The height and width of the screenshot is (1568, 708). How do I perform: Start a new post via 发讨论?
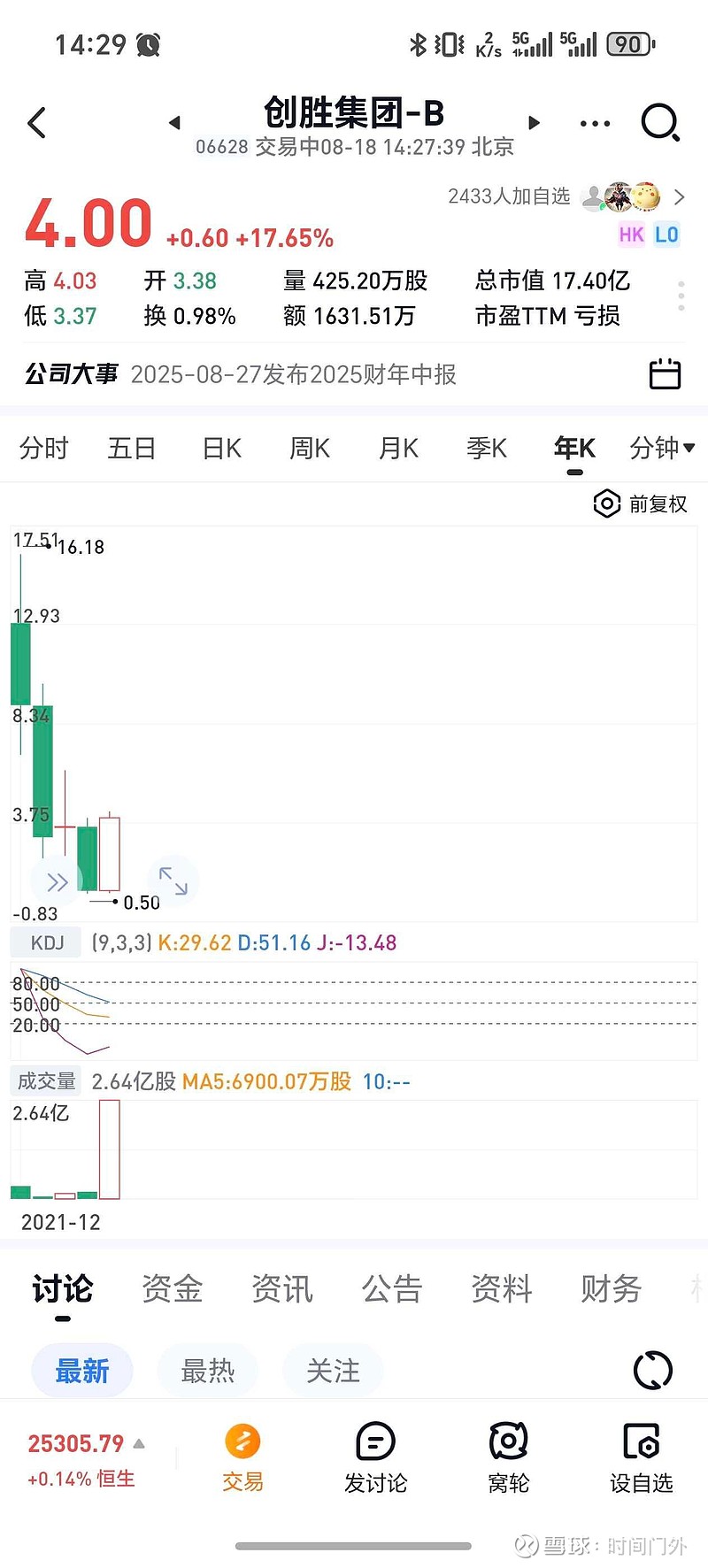[x=375, y=1458]
